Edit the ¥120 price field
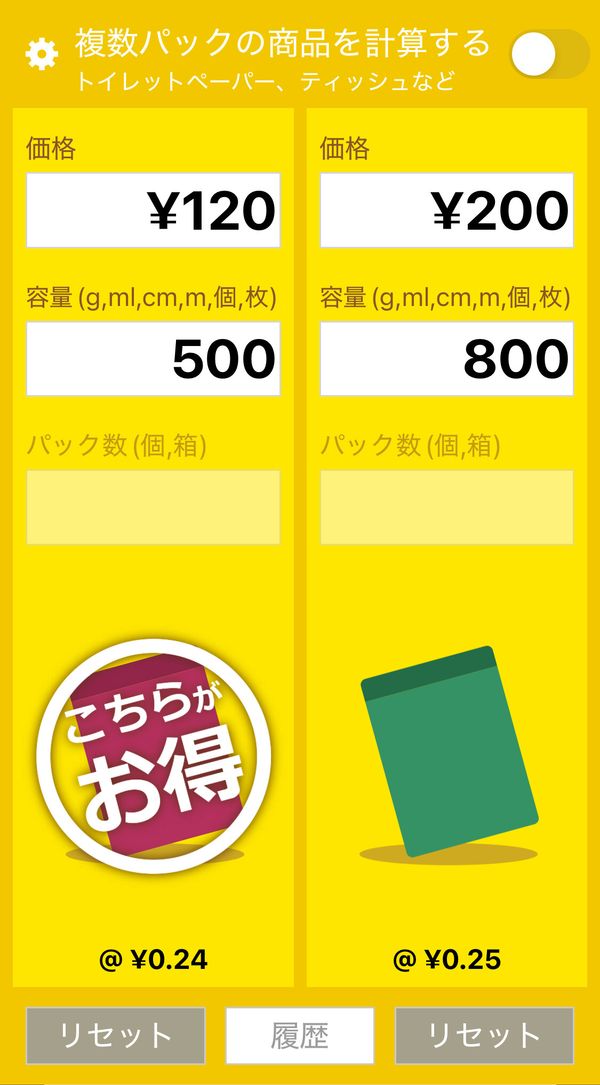 tap(153, 210)
